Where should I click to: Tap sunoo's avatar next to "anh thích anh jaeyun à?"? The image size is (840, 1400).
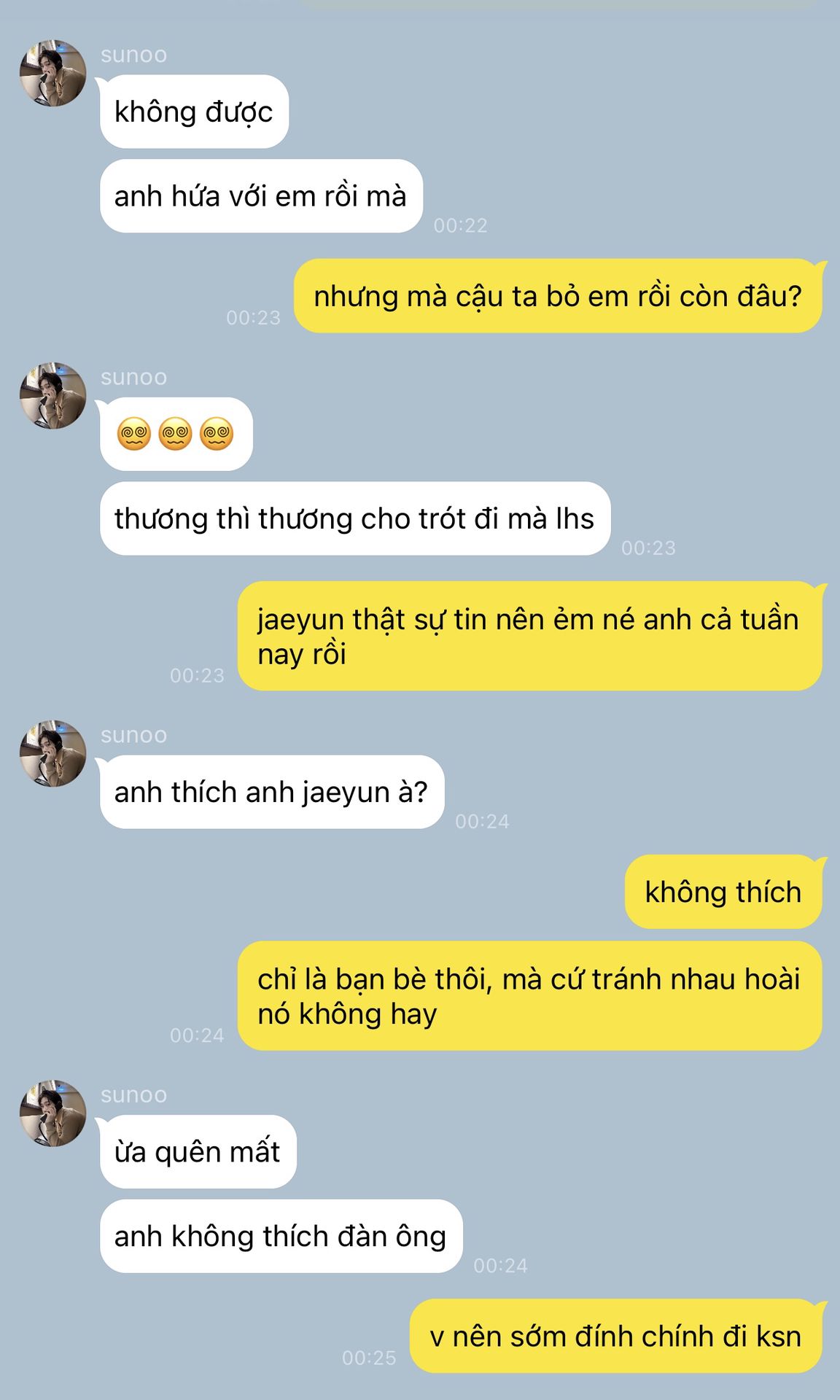[x=52, y=753]
